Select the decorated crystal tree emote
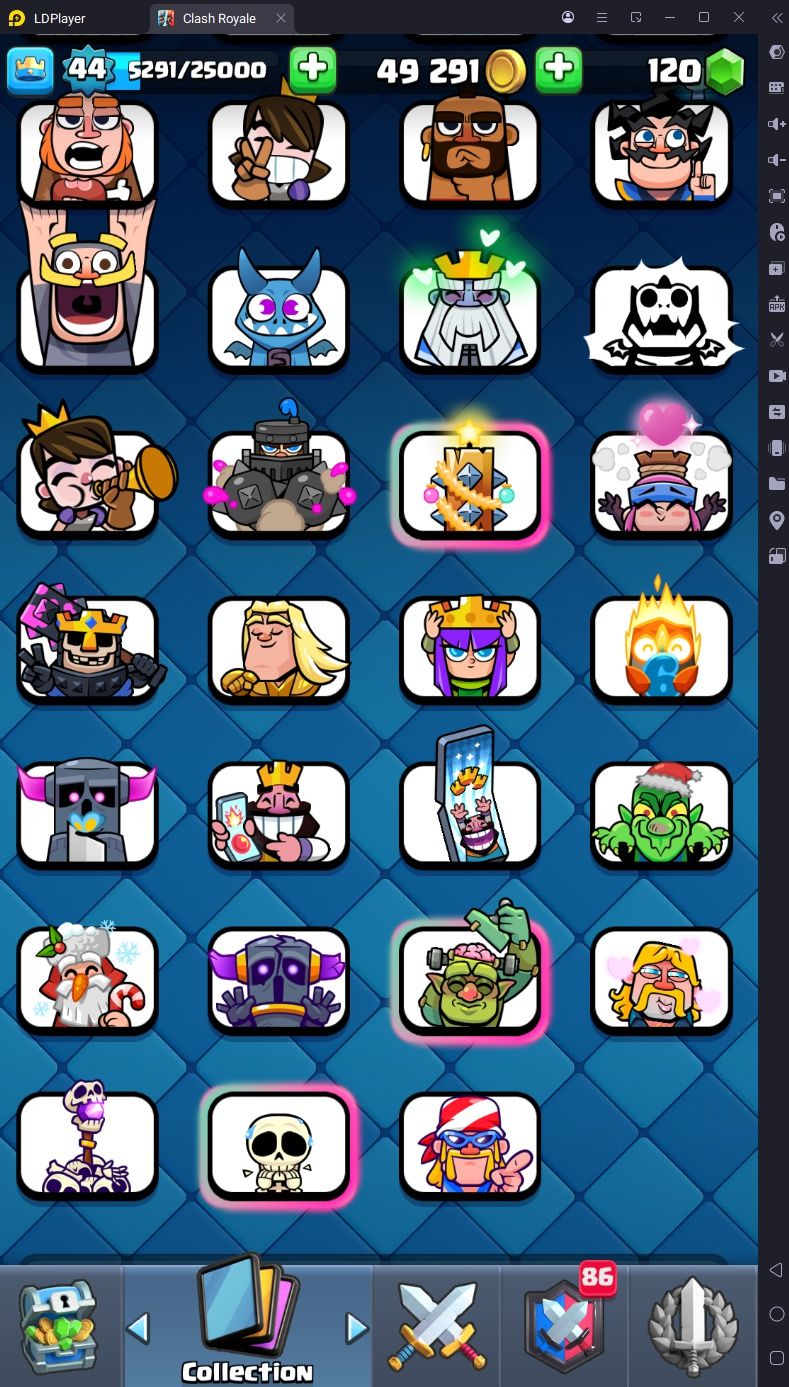The width and height of the screenshot is (789, 1387). (470, 482)
